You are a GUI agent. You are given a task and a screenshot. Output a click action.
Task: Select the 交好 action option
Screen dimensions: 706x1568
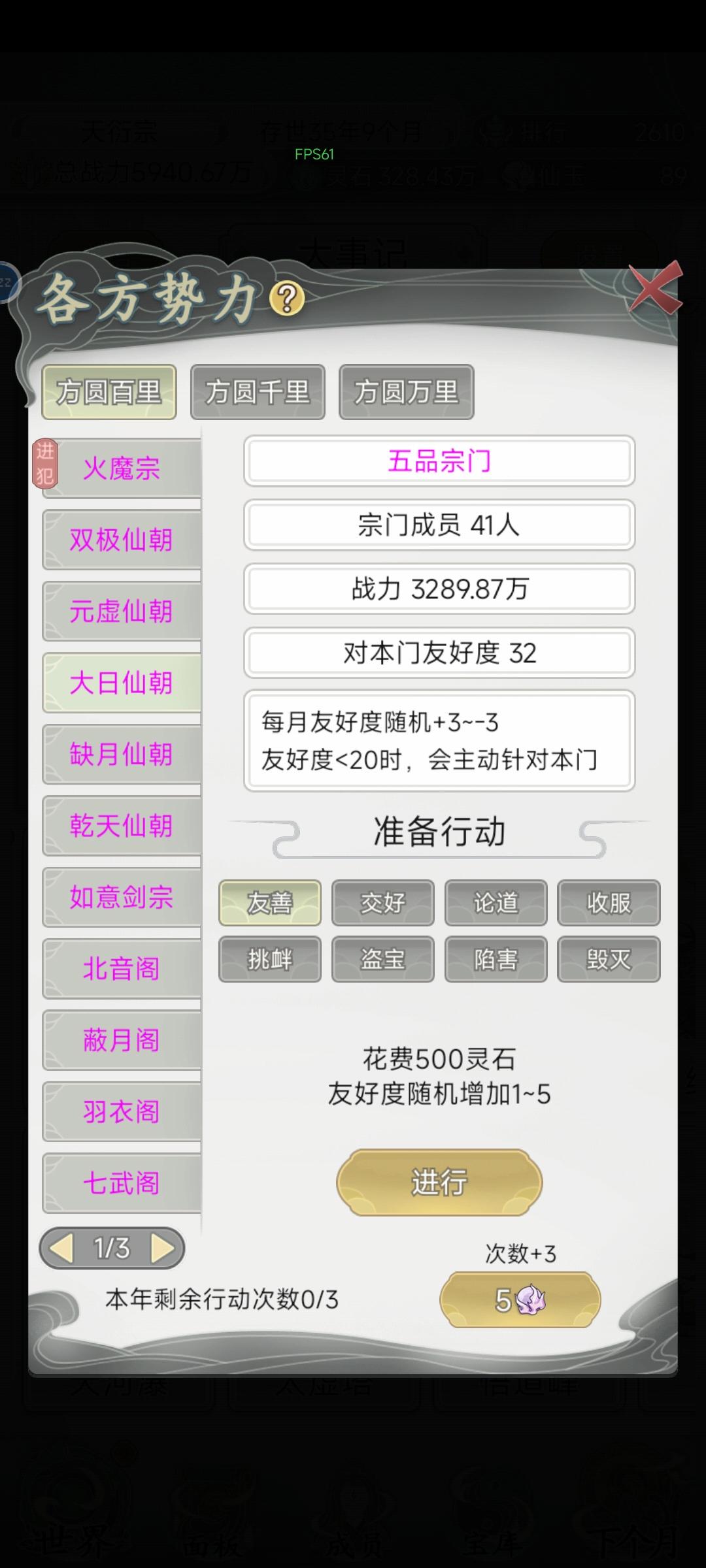(x=382, y=904)
